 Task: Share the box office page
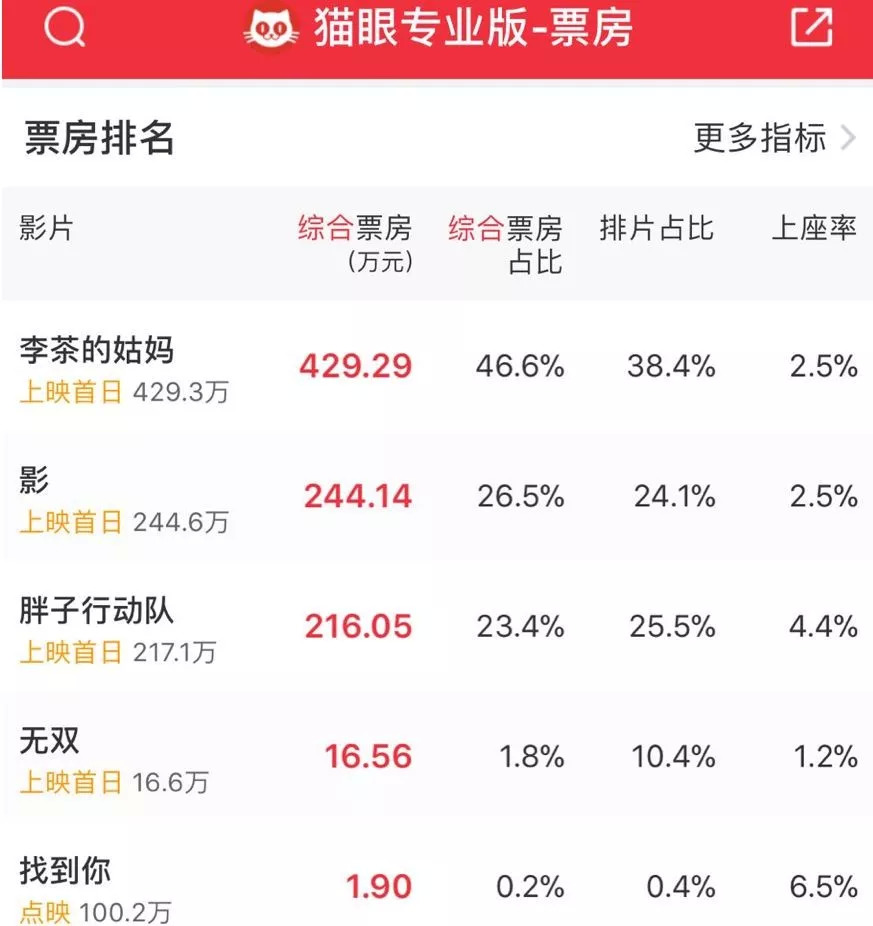pos(810,28)
